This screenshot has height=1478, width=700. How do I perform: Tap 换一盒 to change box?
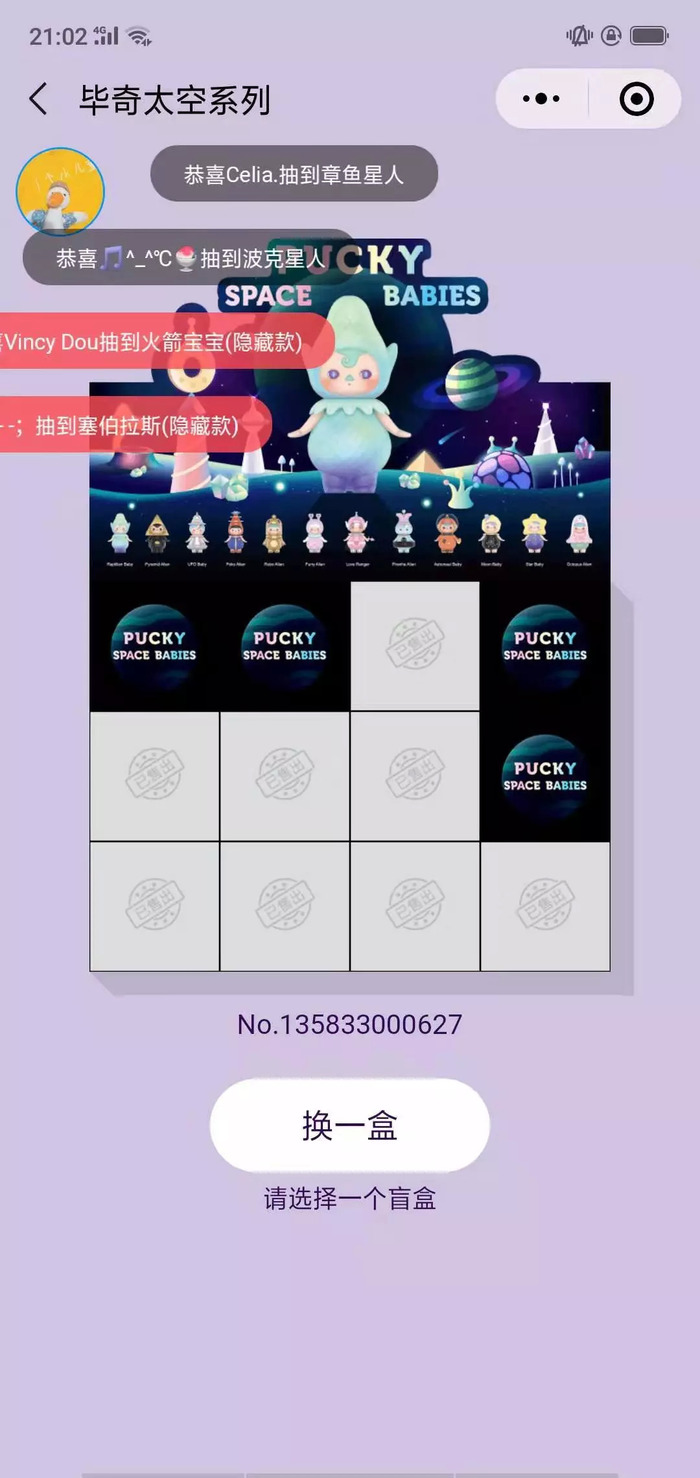point(349,1125)
